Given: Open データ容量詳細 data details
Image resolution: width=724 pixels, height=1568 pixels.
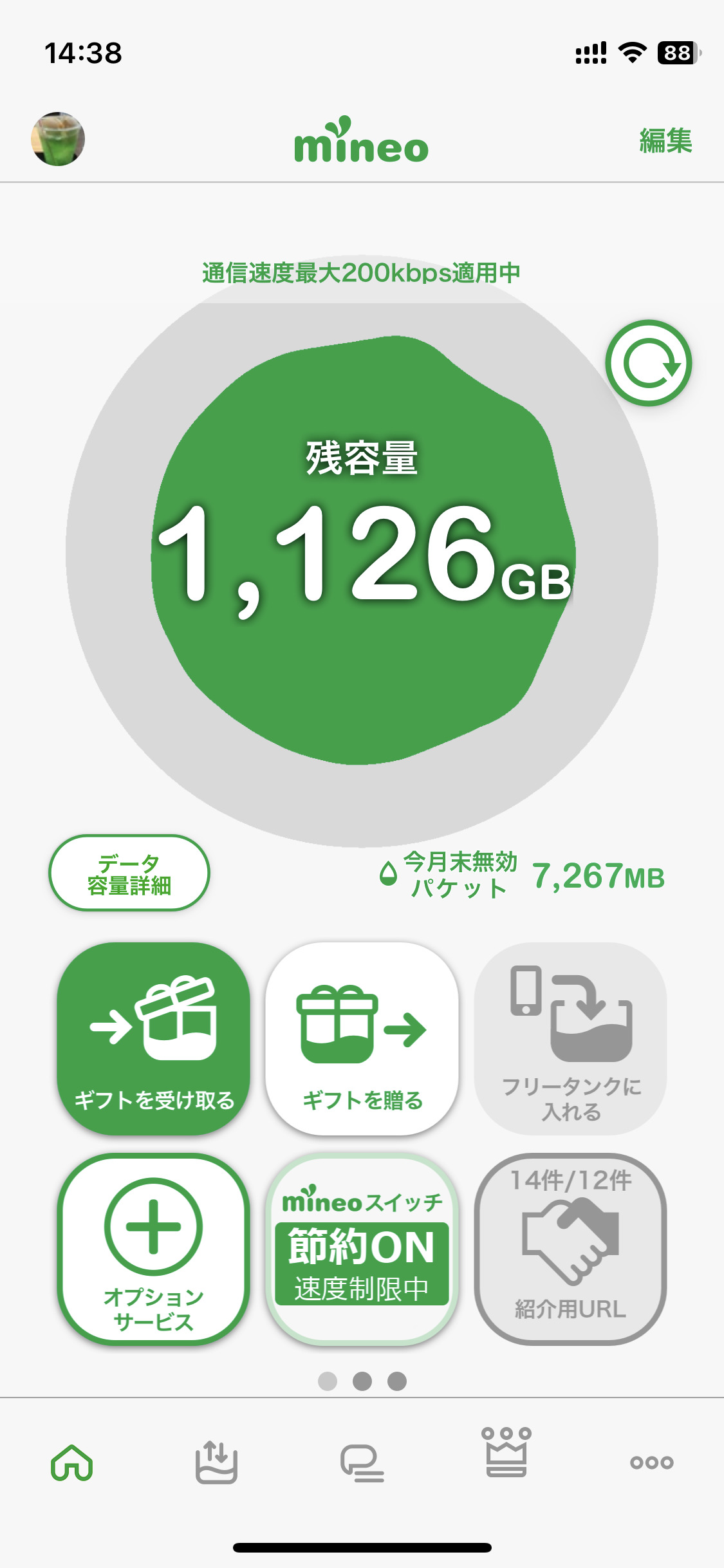Looking at the screenshot, I should [x=129, y=873].
